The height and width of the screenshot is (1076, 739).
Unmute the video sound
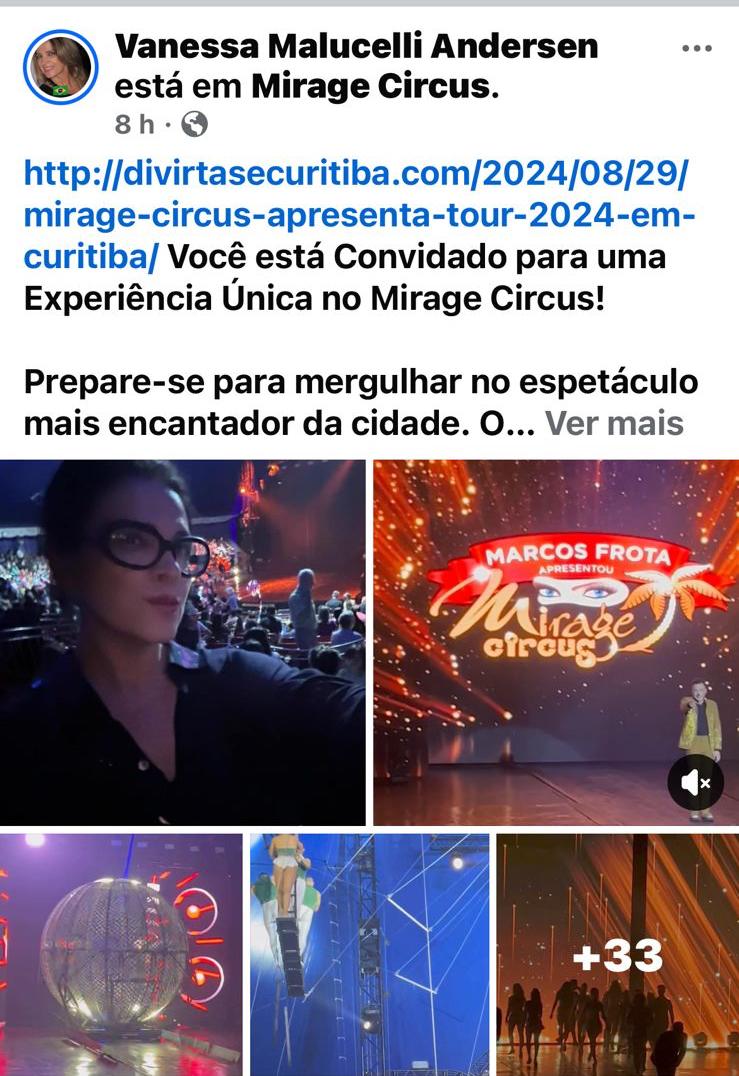click(x=695, y=782)
